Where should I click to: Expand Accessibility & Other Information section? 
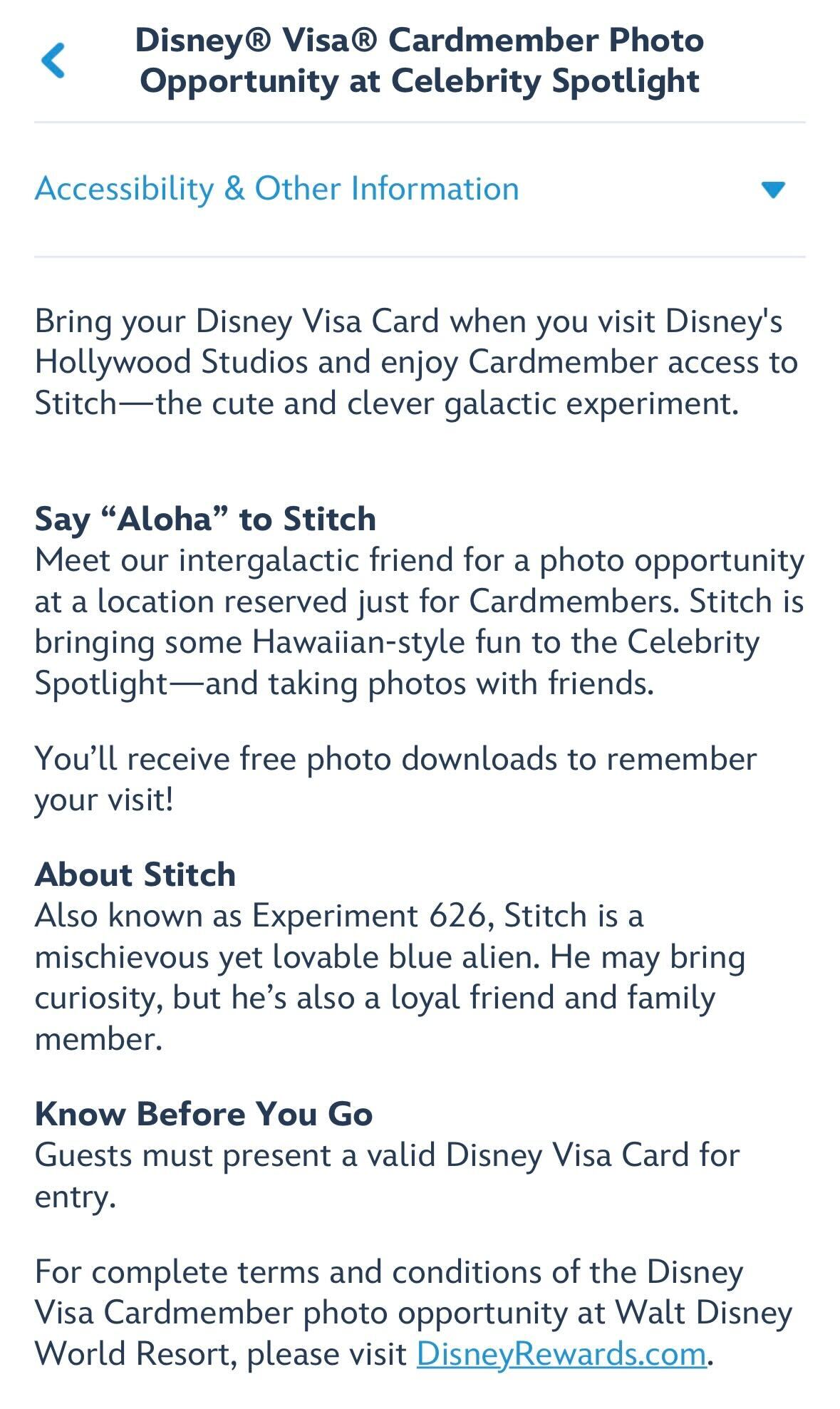pos(772,190)
